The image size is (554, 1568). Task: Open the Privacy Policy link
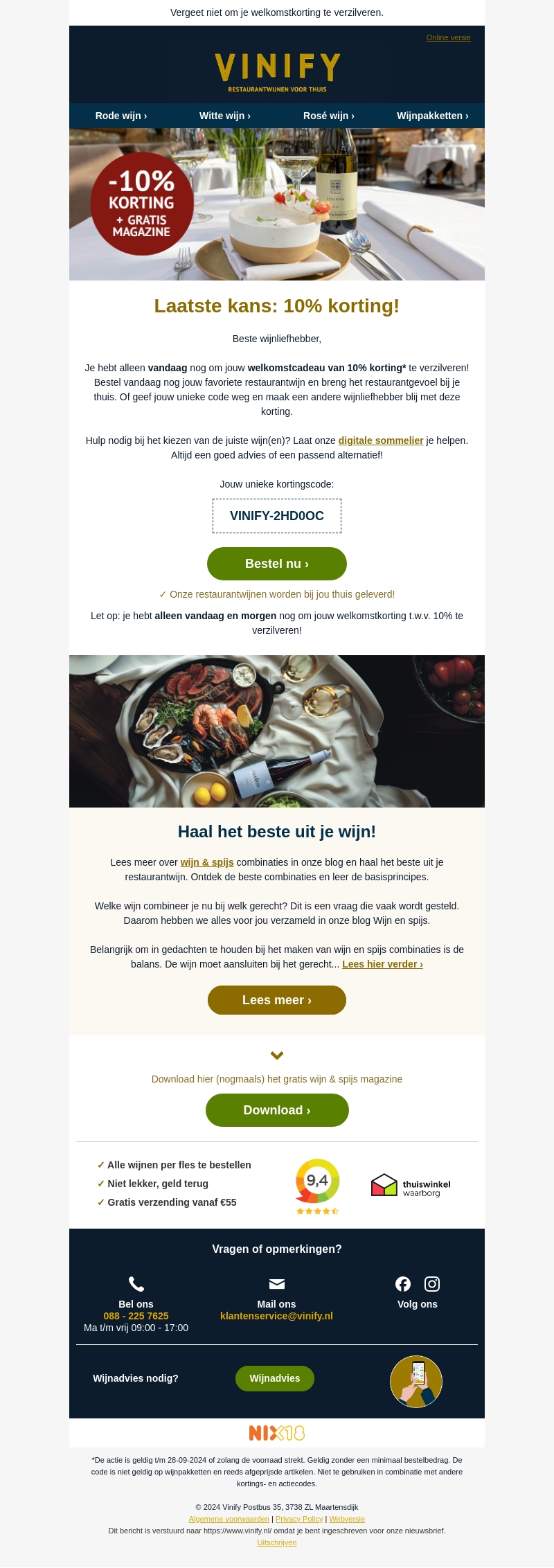pyautogui.click(x=299, y=1519)
